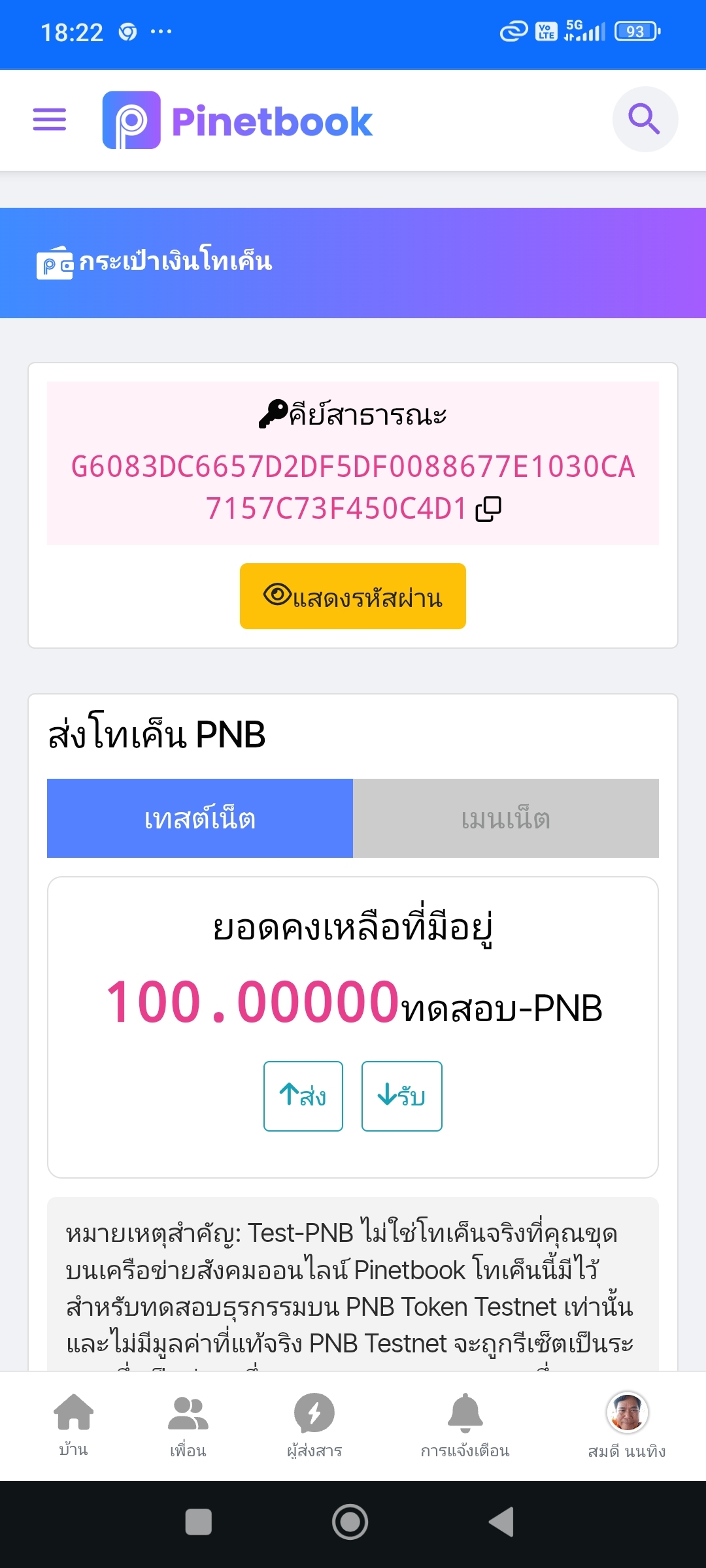Tap the system home button

pyautogui.click(x=350, y=1522)
